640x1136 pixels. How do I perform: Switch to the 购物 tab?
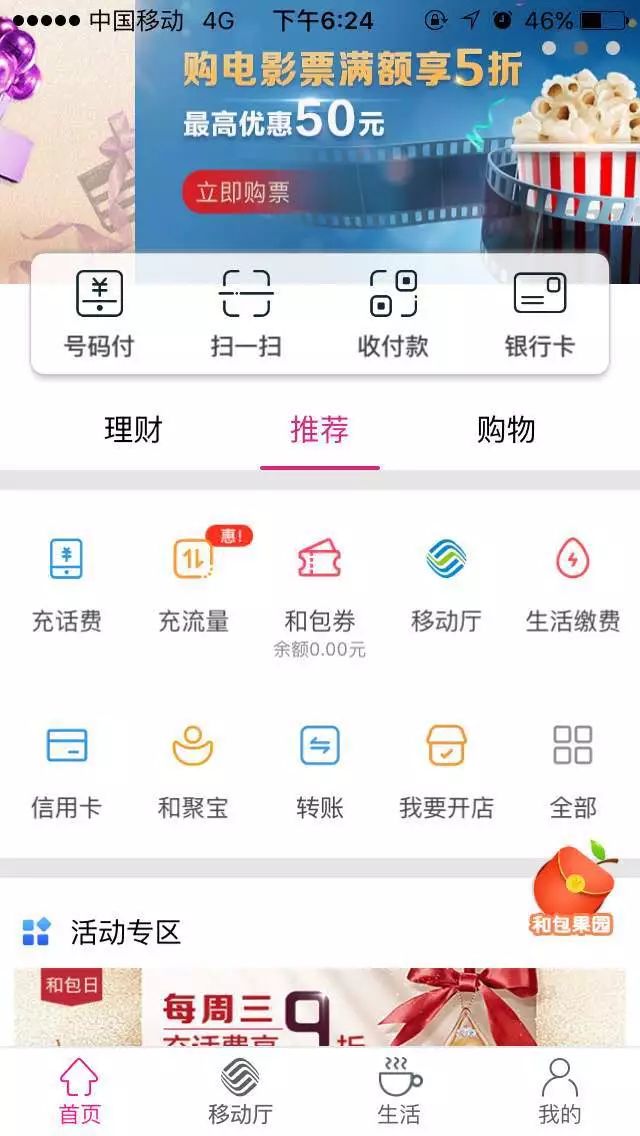tap(506, 430)
